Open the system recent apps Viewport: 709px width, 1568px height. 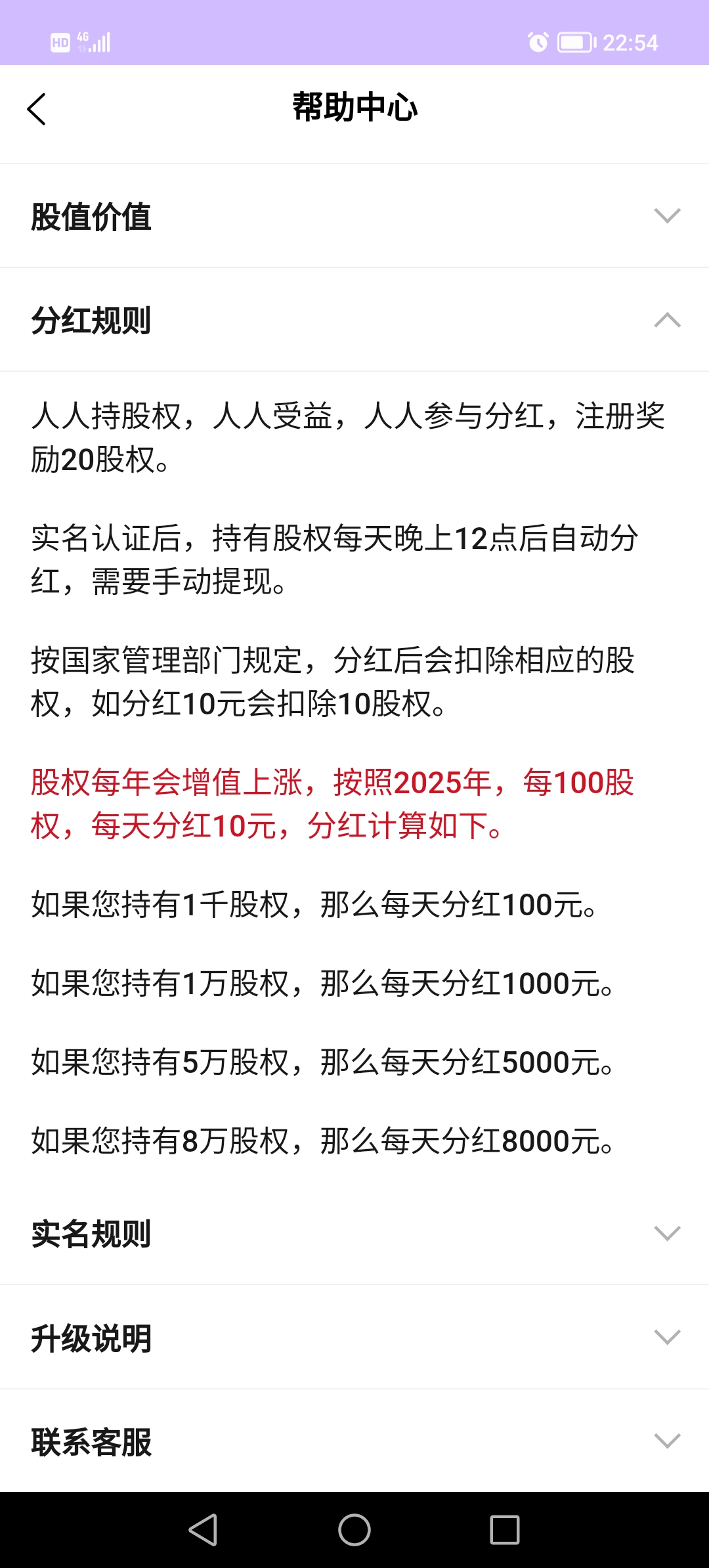coord(505,1530)
